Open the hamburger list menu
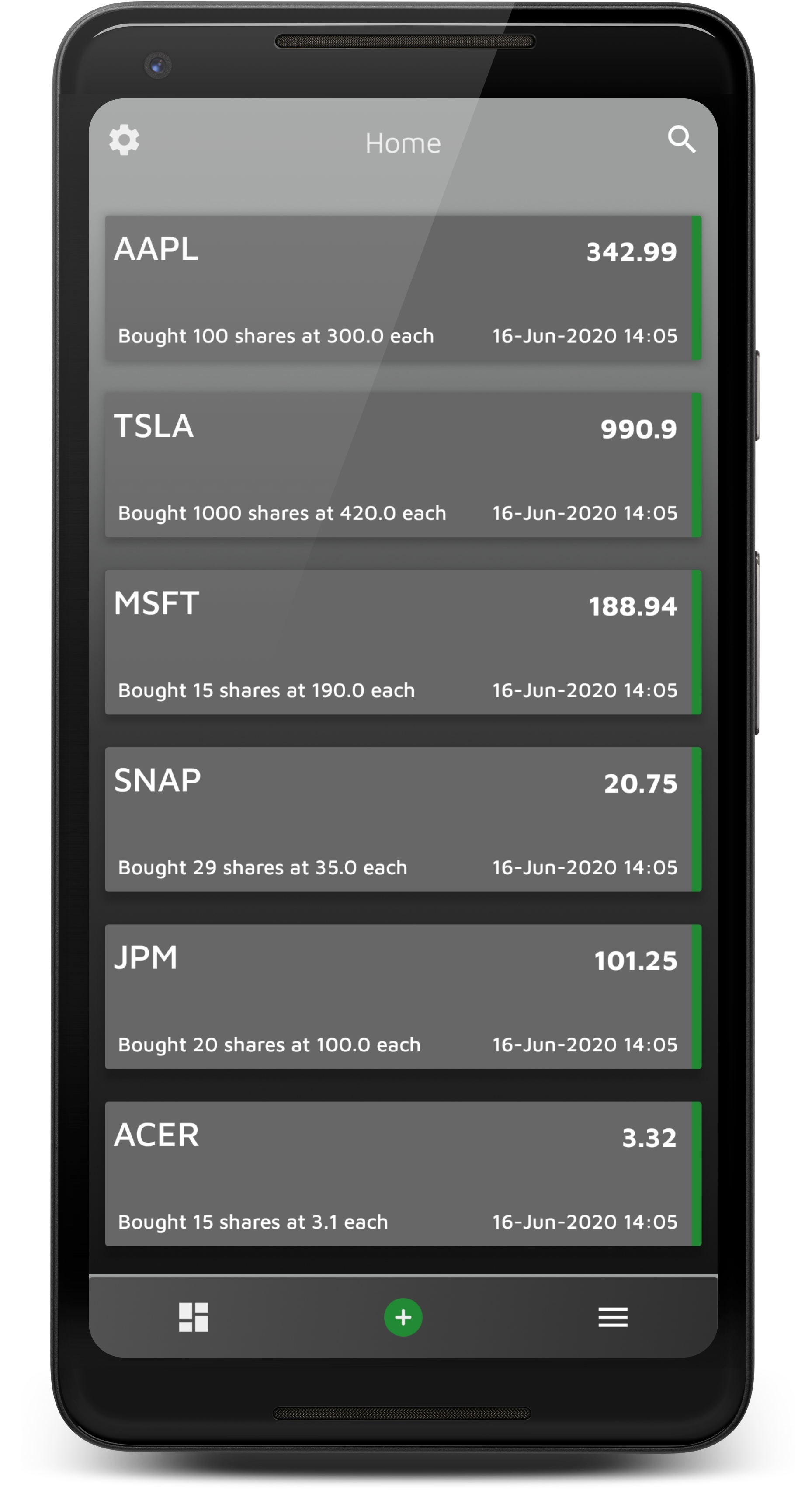This screenshot has width=812, height=1511. tap(613, 1317)
